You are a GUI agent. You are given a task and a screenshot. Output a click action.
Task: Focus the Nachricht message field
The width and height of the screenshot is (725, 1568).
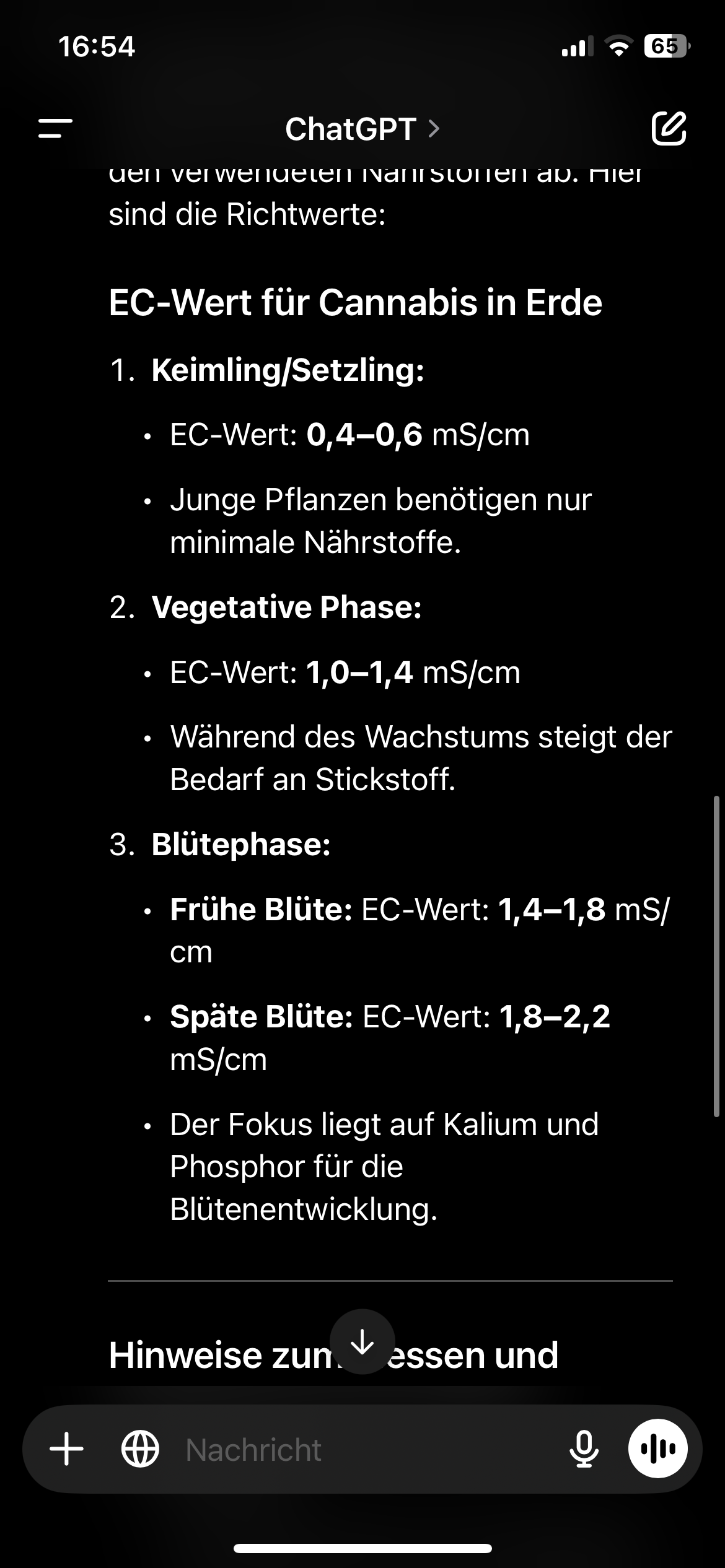359,1450
